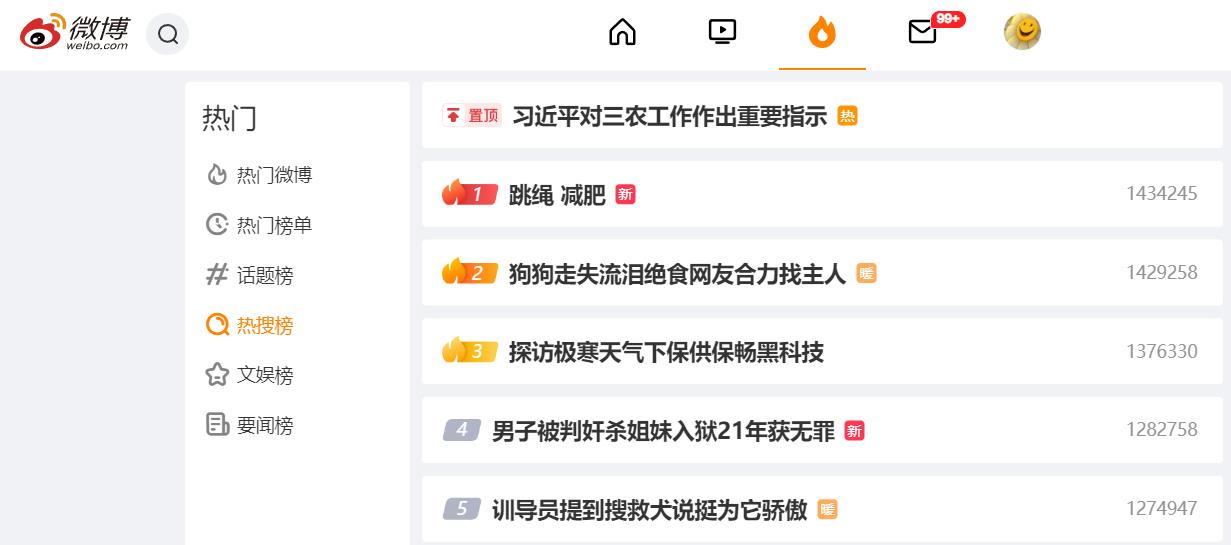This screenshot has width=1231, height=545.
Task: Open the messages envelope with 99+ badge
Action: click(x=922, y=33)
